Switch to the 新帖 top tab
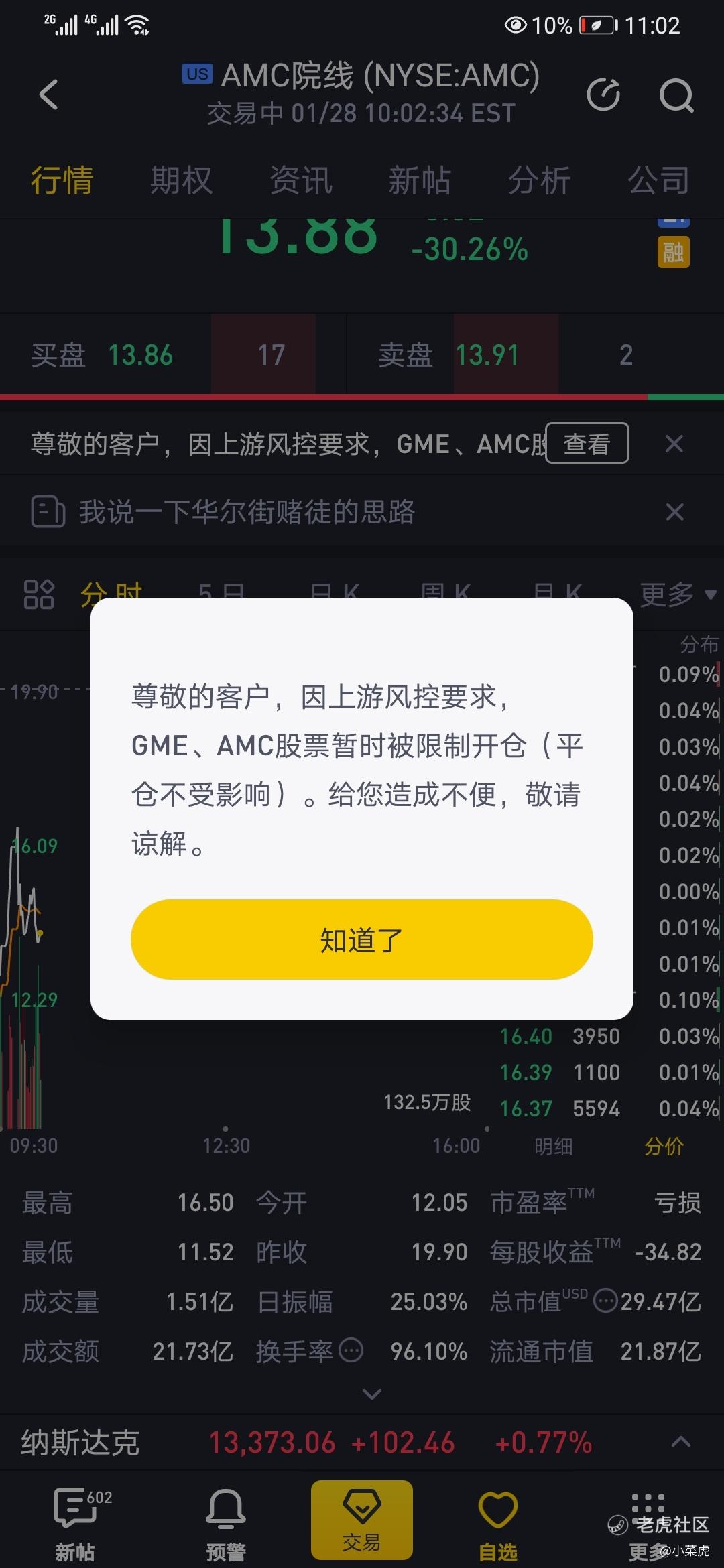The image size is (724, 1568). [x=420, y=180]
